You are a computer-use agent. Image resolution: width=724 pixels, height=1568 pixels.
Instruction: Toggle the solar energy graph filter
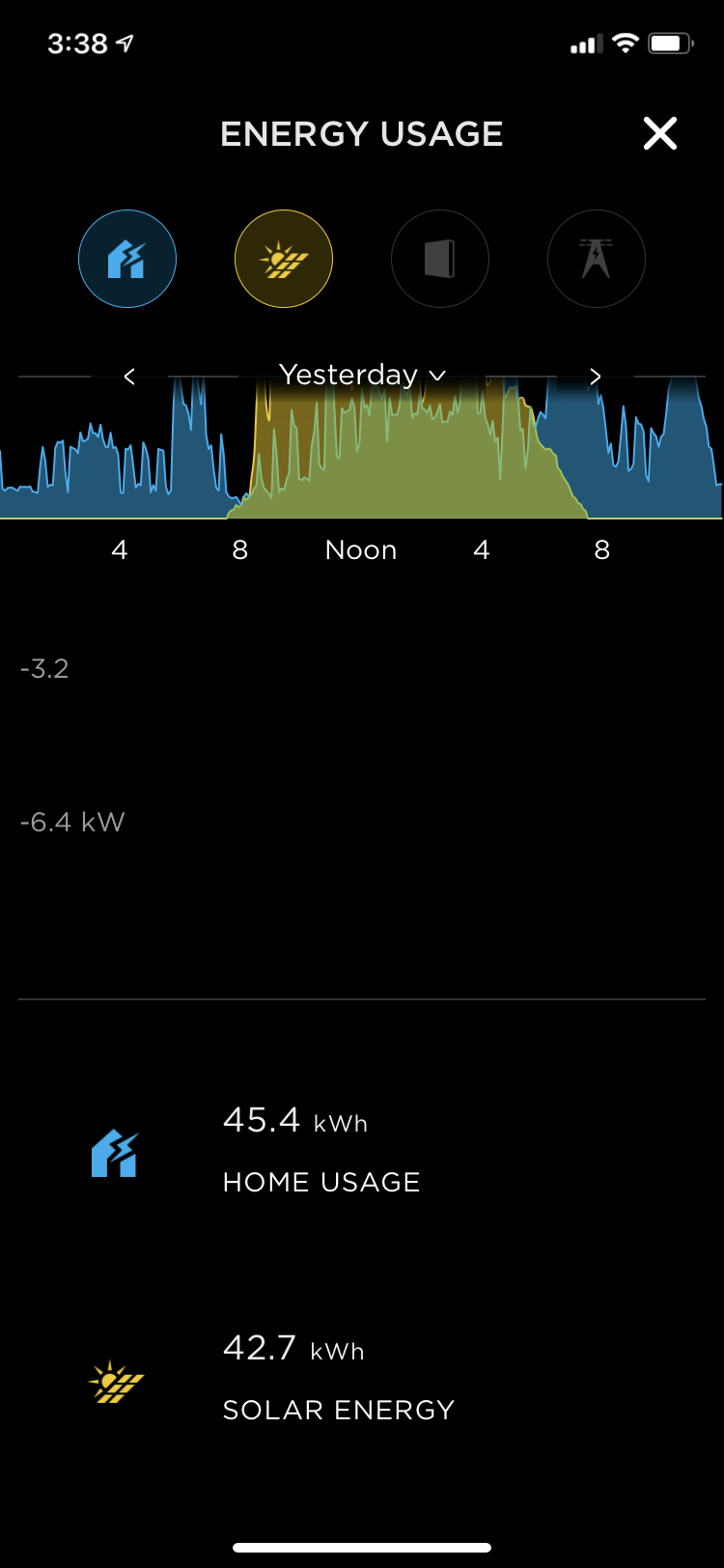pos(284,259)
